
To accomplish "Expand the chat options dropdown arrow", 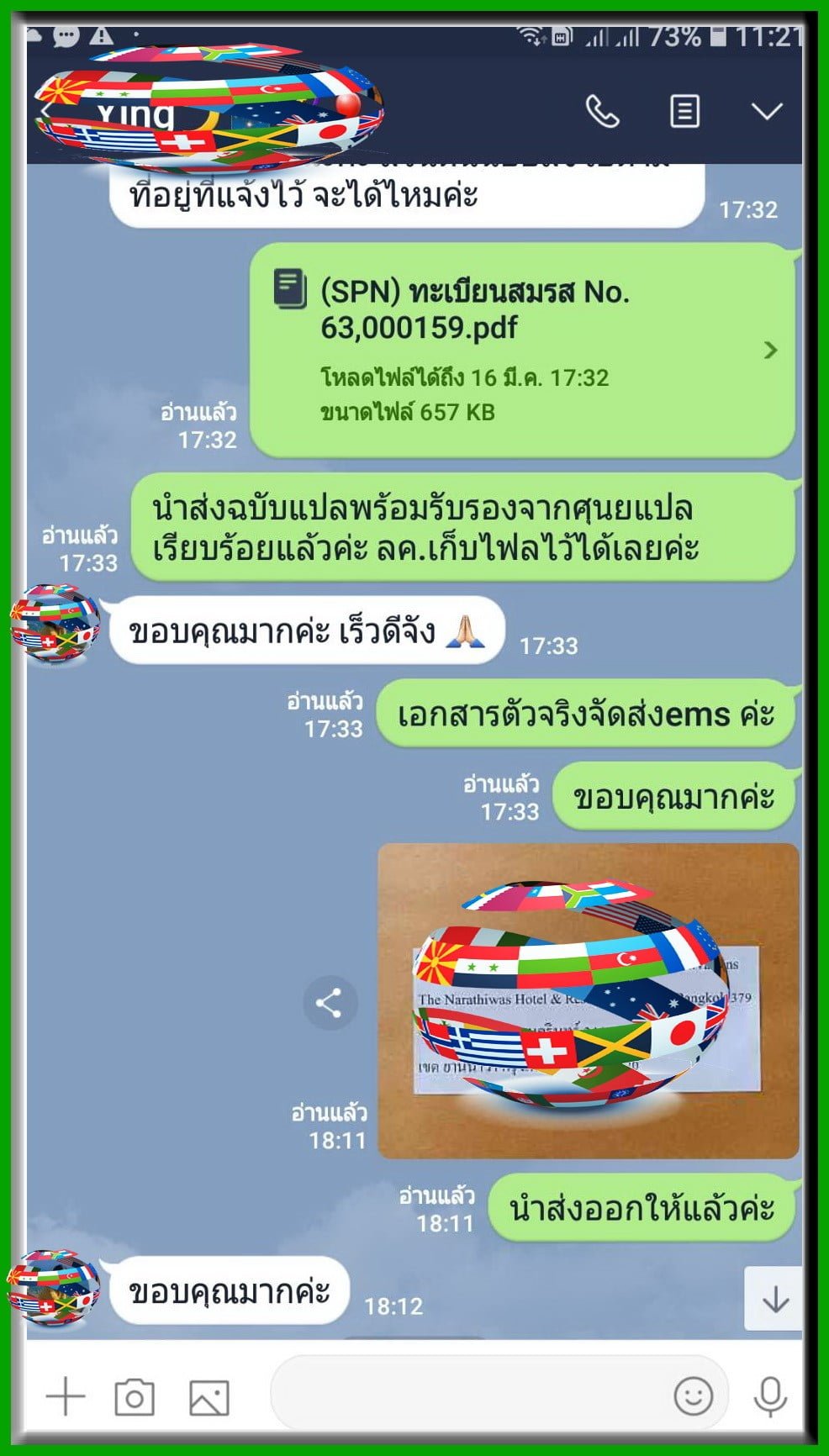I will 766,111.
